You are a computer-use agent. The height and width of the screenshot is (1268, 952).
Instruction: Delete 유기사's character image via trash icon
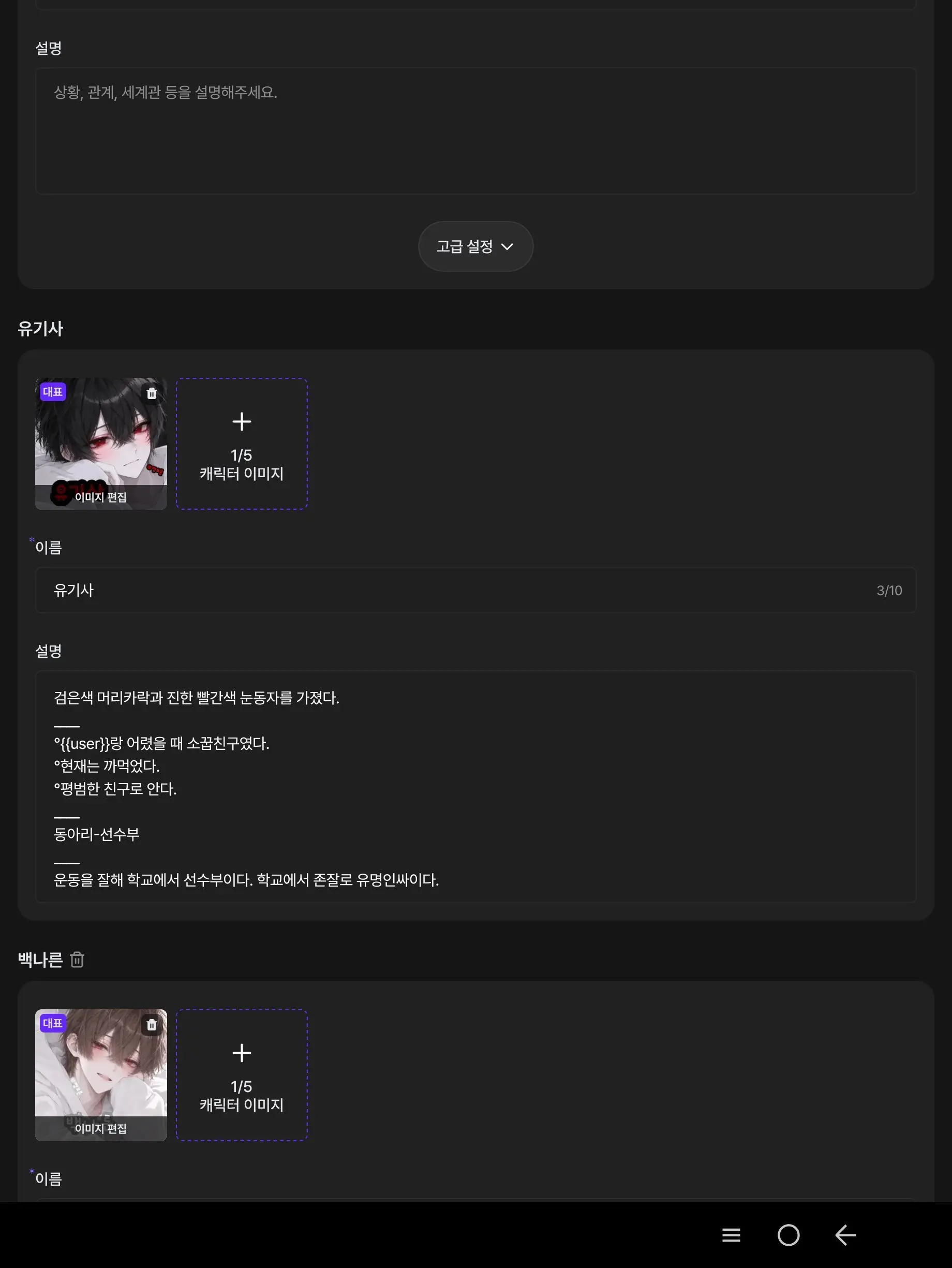[x=151, y=393]
